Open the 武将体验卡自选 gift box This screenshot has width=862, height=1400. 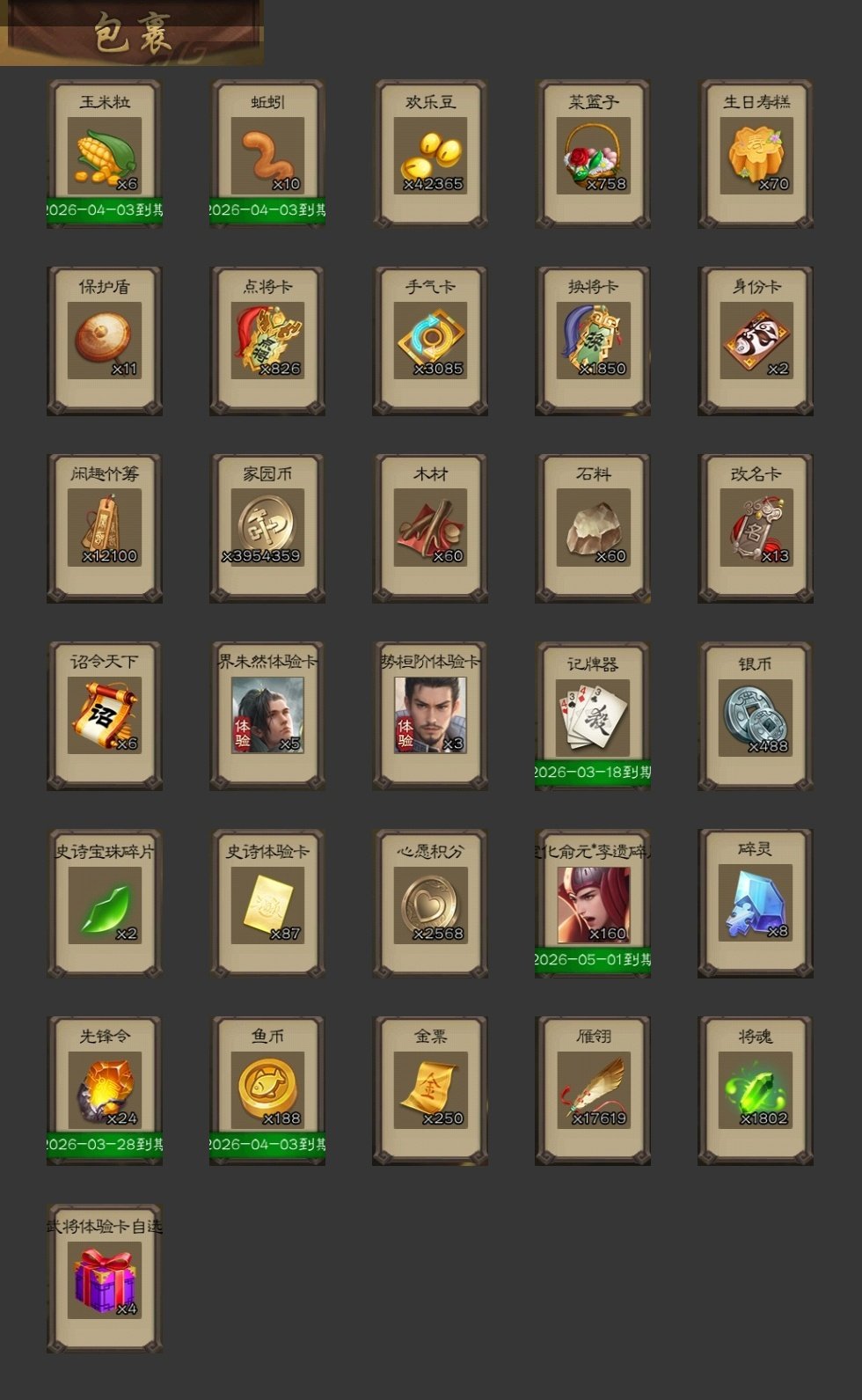(104, 1278)
